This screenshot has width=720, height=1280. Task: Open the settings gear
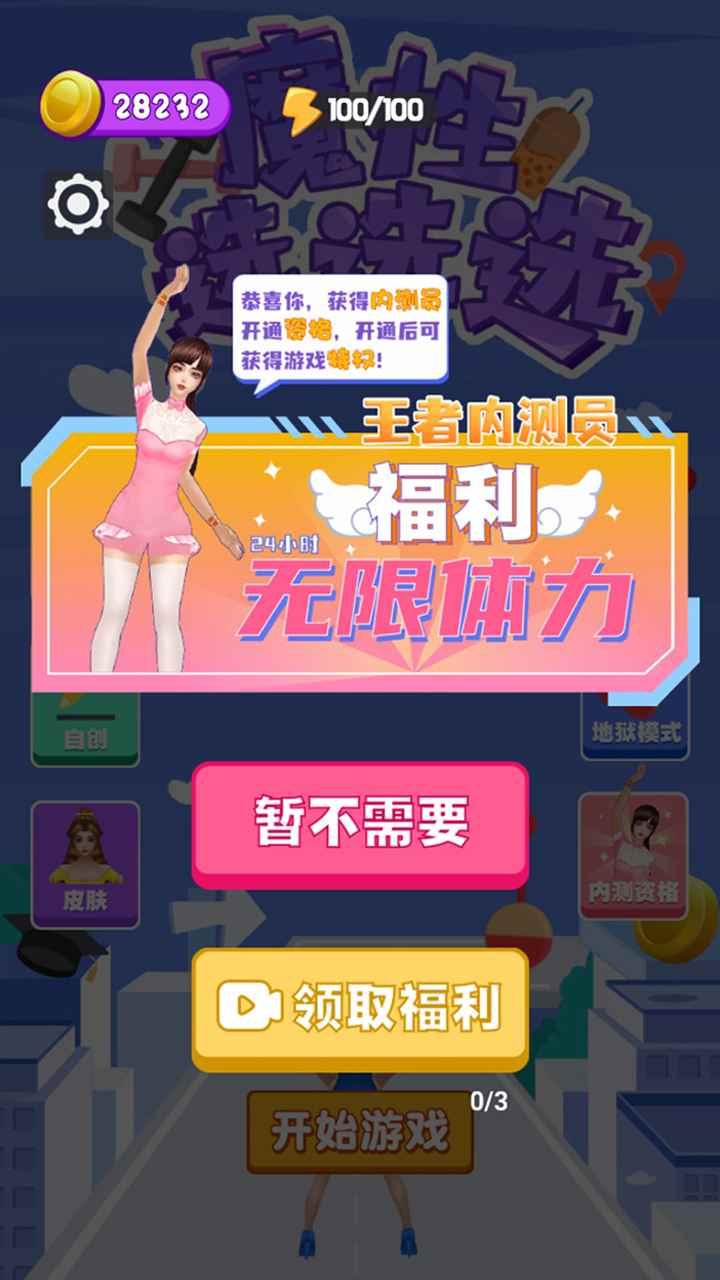point(78,205)
